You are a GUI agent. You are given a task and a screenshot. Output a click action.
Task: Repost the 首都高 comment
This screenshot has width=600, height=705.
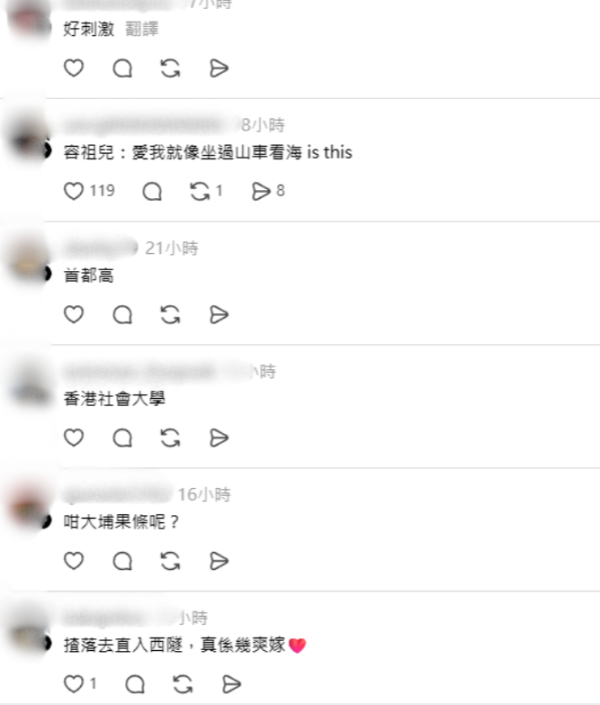pyautogui.click(x=171, y=314)
